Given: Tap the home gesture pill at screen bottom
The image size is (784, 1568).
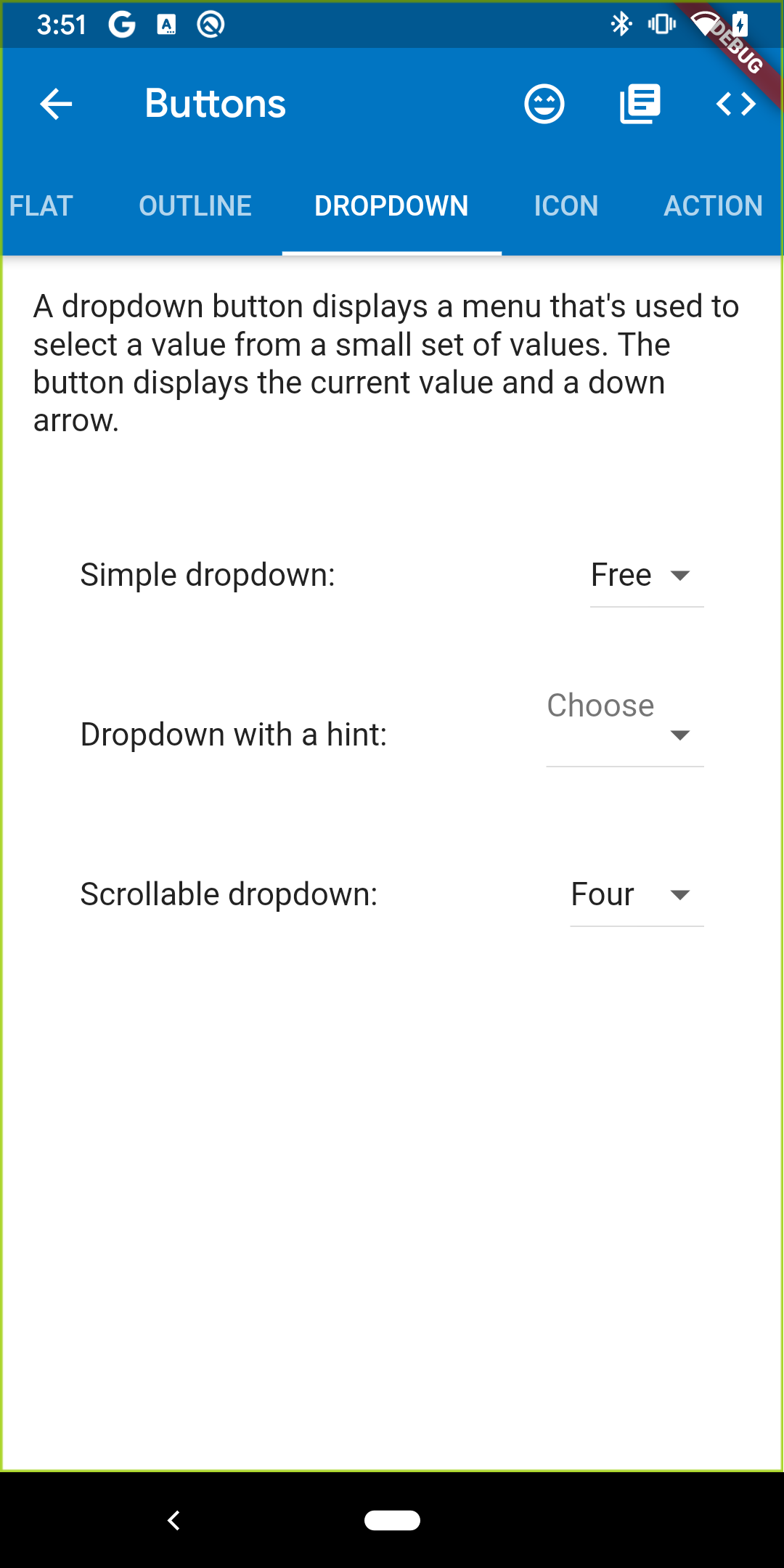Looking at the screenshot, I should 392,1520.
